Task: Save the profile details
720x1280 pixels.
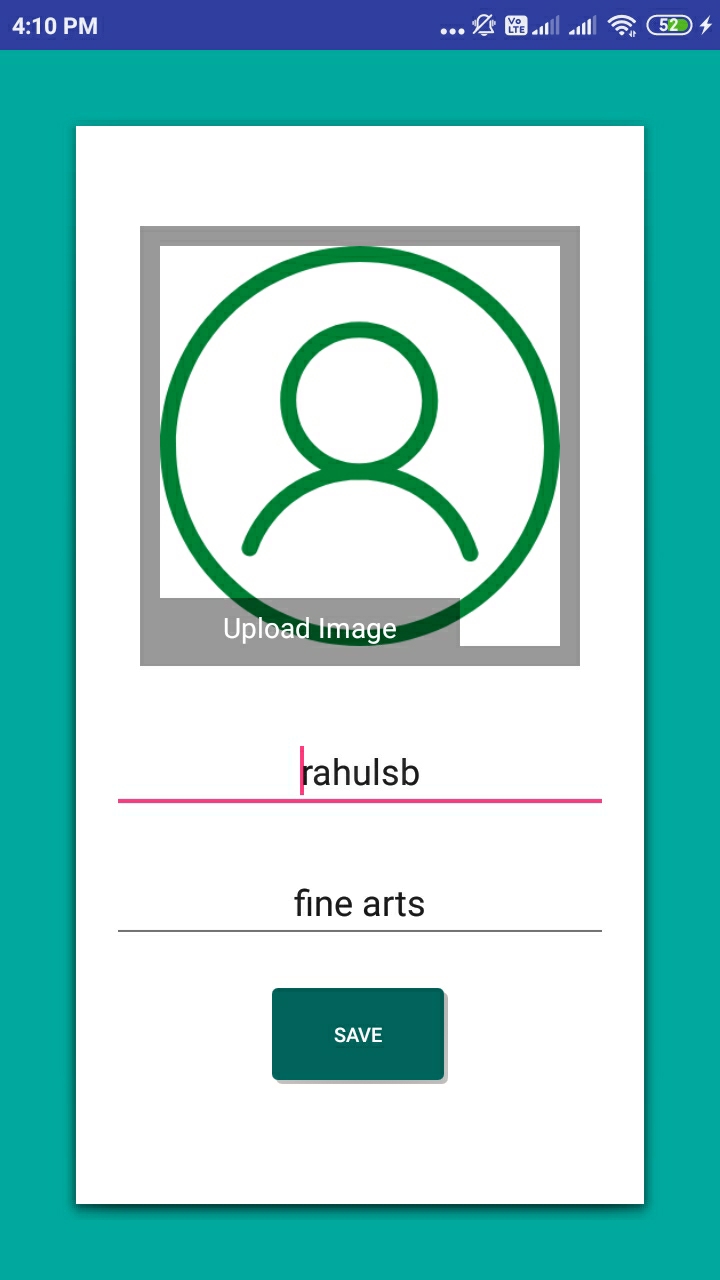Action: [x=358, y=1035]
